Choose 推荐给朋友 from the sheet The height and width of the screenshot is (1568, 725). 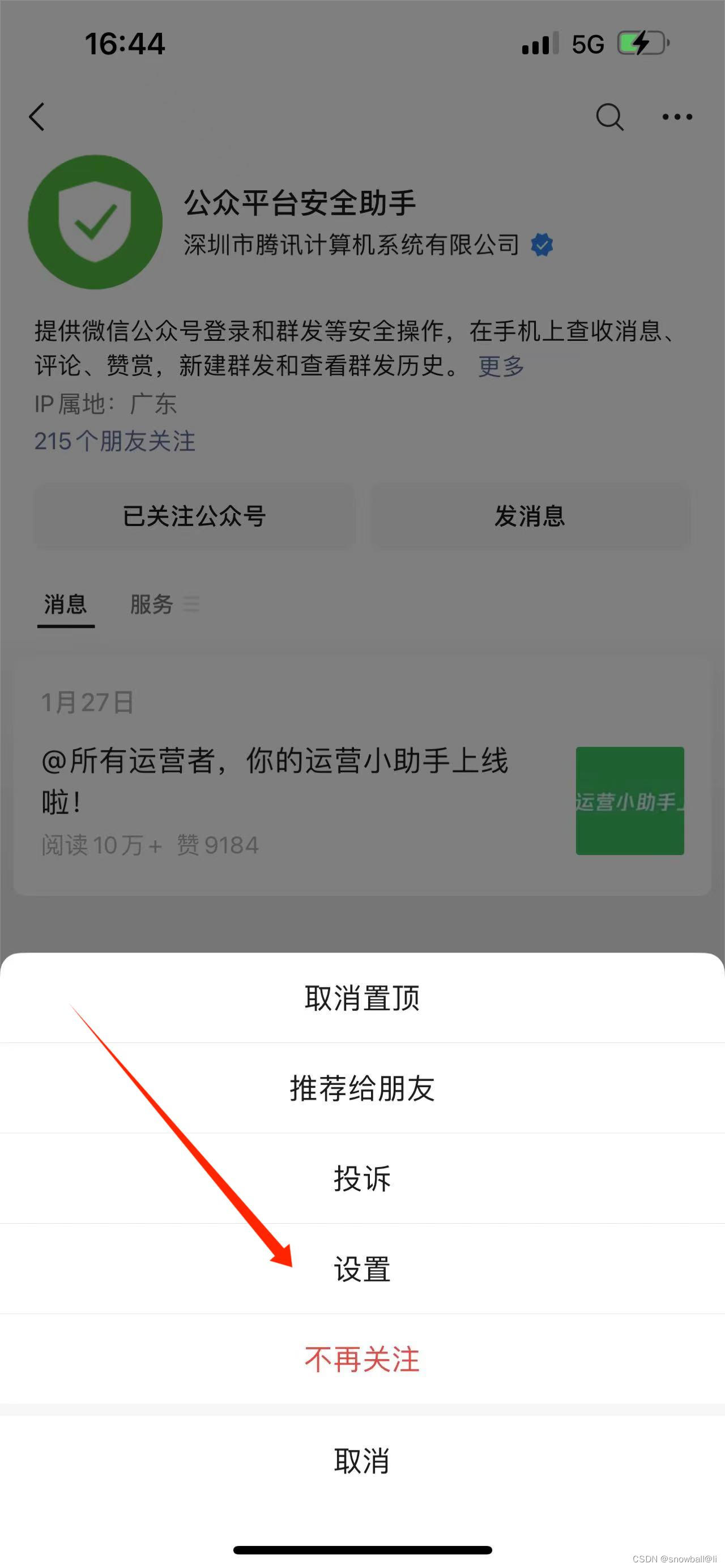362,1089
